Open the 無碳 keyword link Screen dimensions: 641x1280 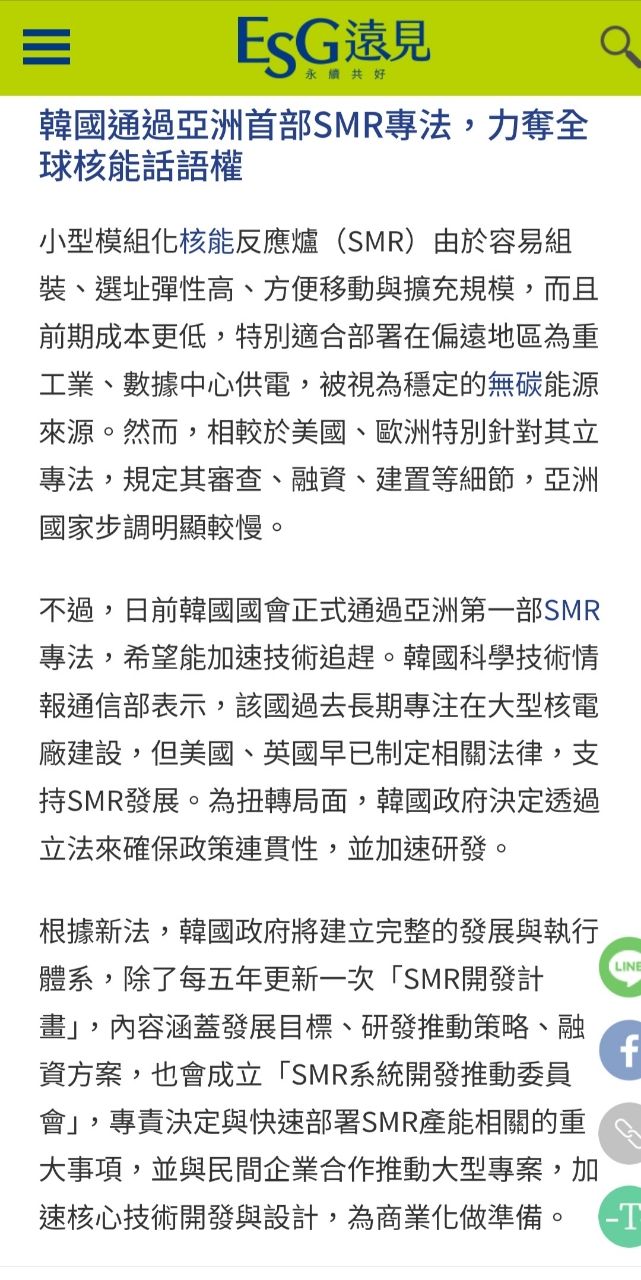point(514,383)
